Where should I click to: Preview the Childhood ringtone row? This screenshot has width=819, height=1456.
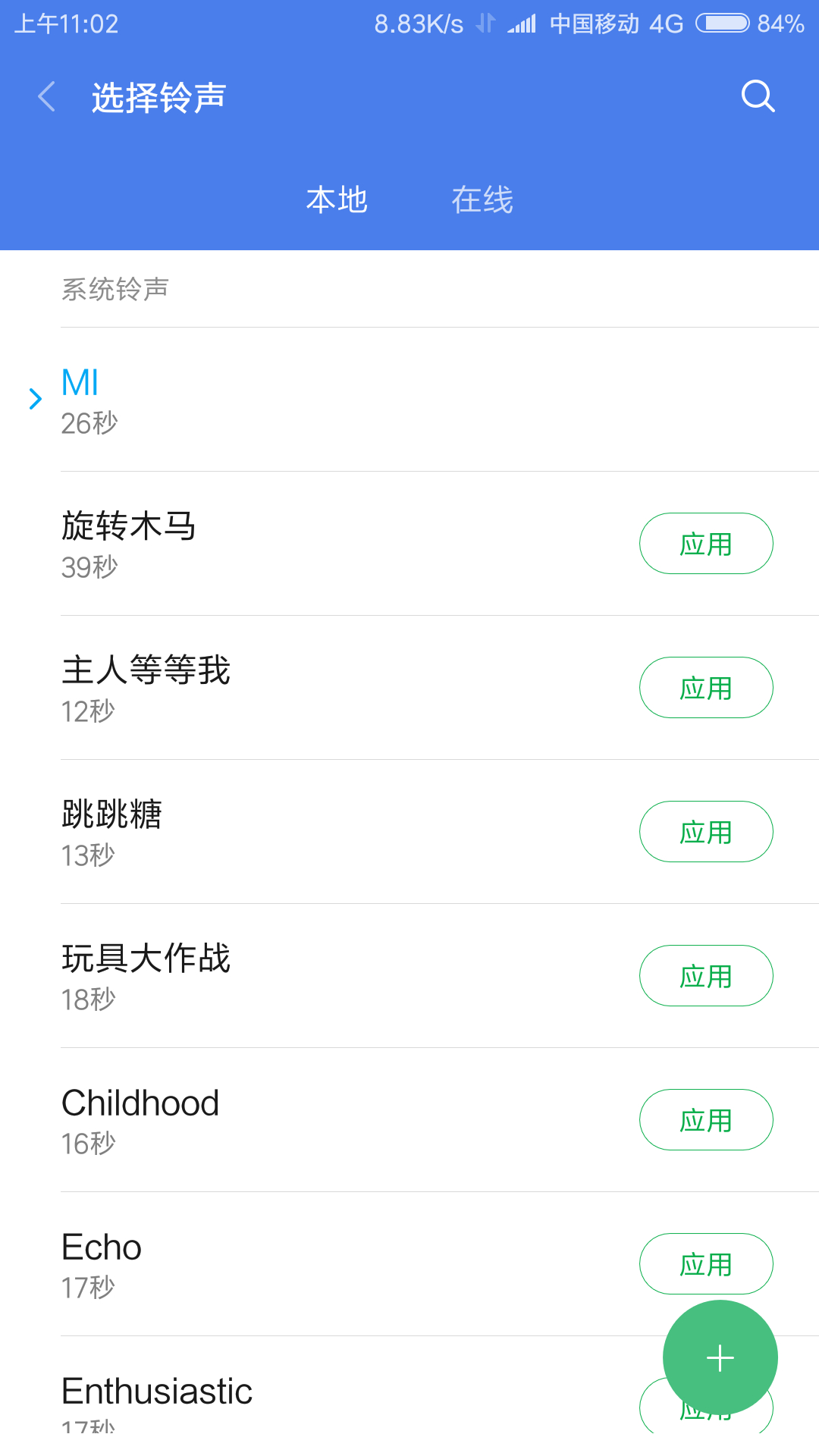click(x=303, y=1120)
